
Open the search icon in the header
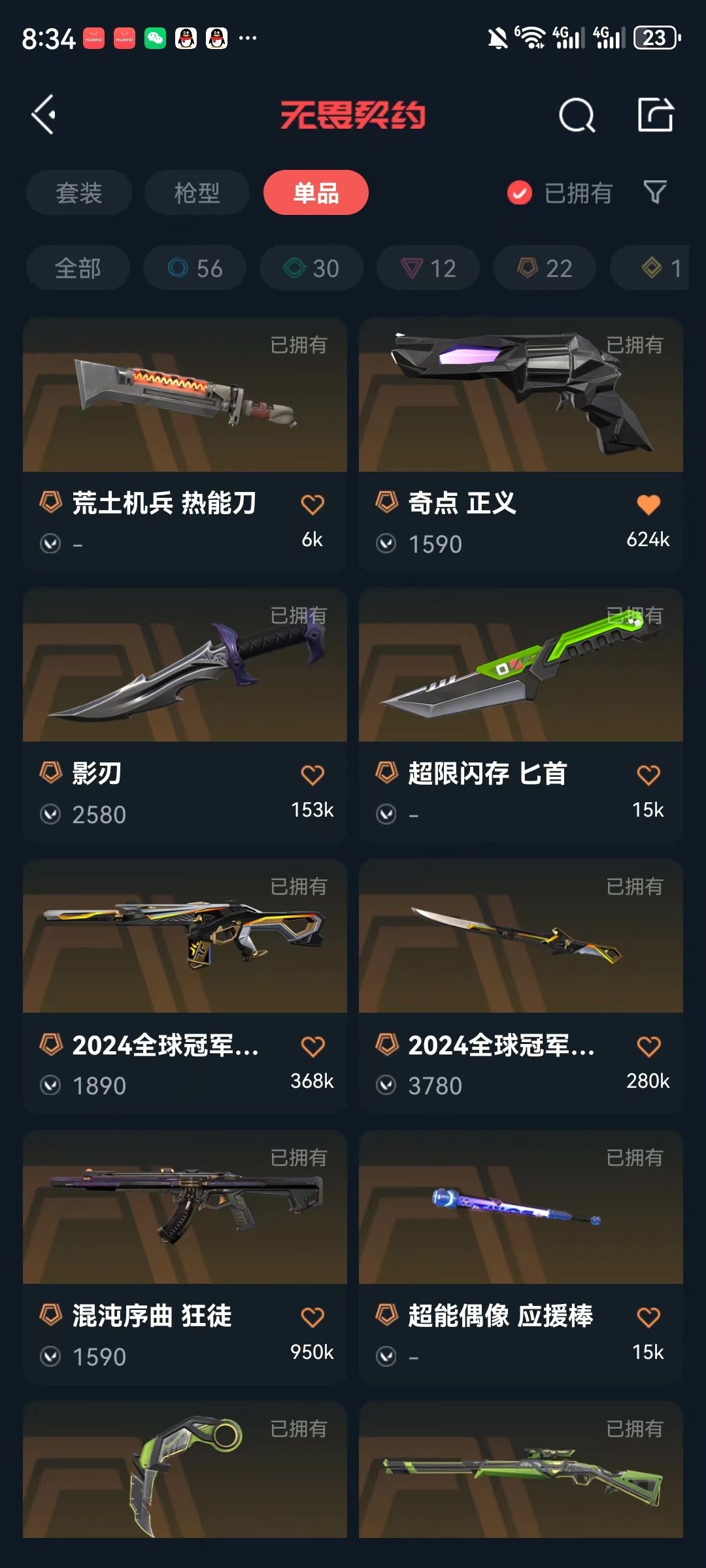coord(577,116)
